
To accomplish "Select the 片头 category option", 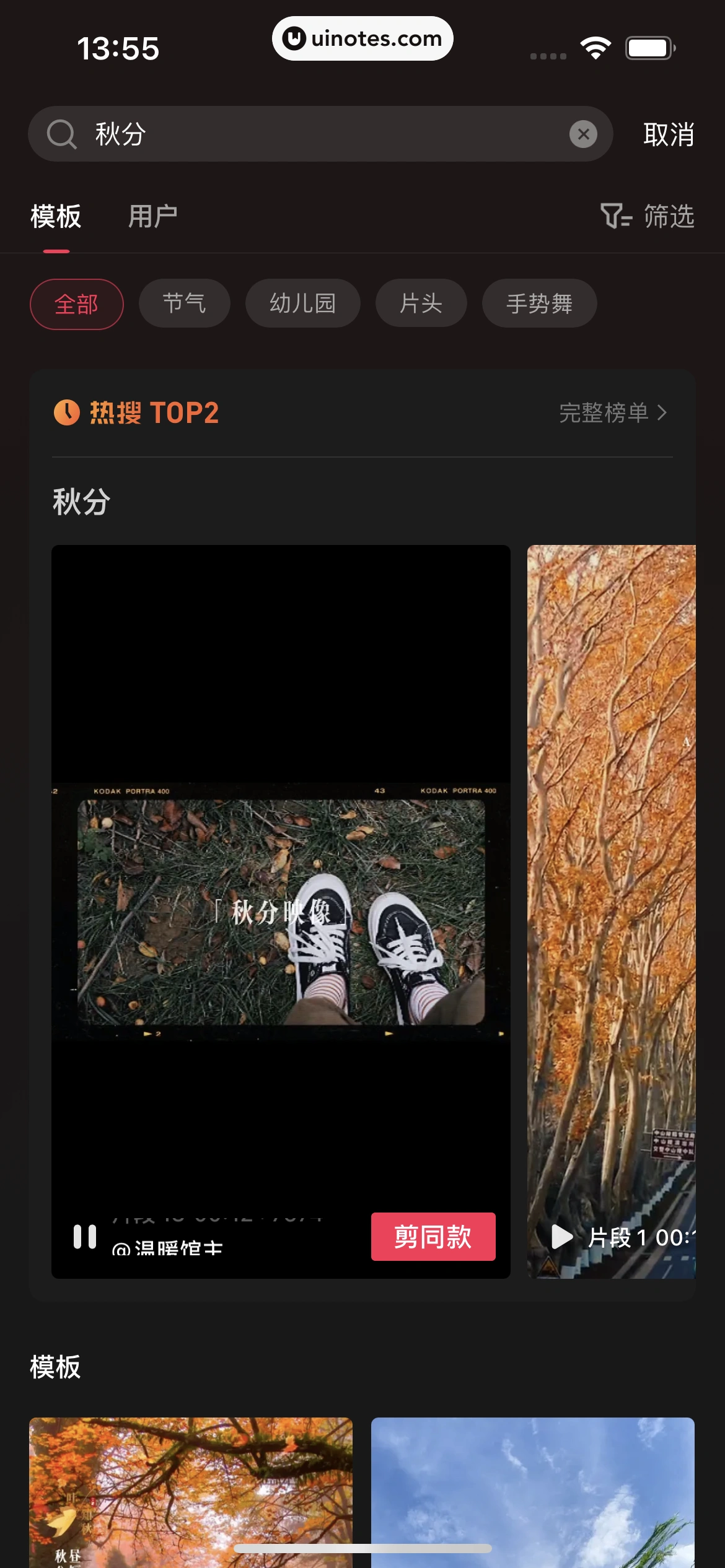I will pyautogui.click(x=421, y=303).
